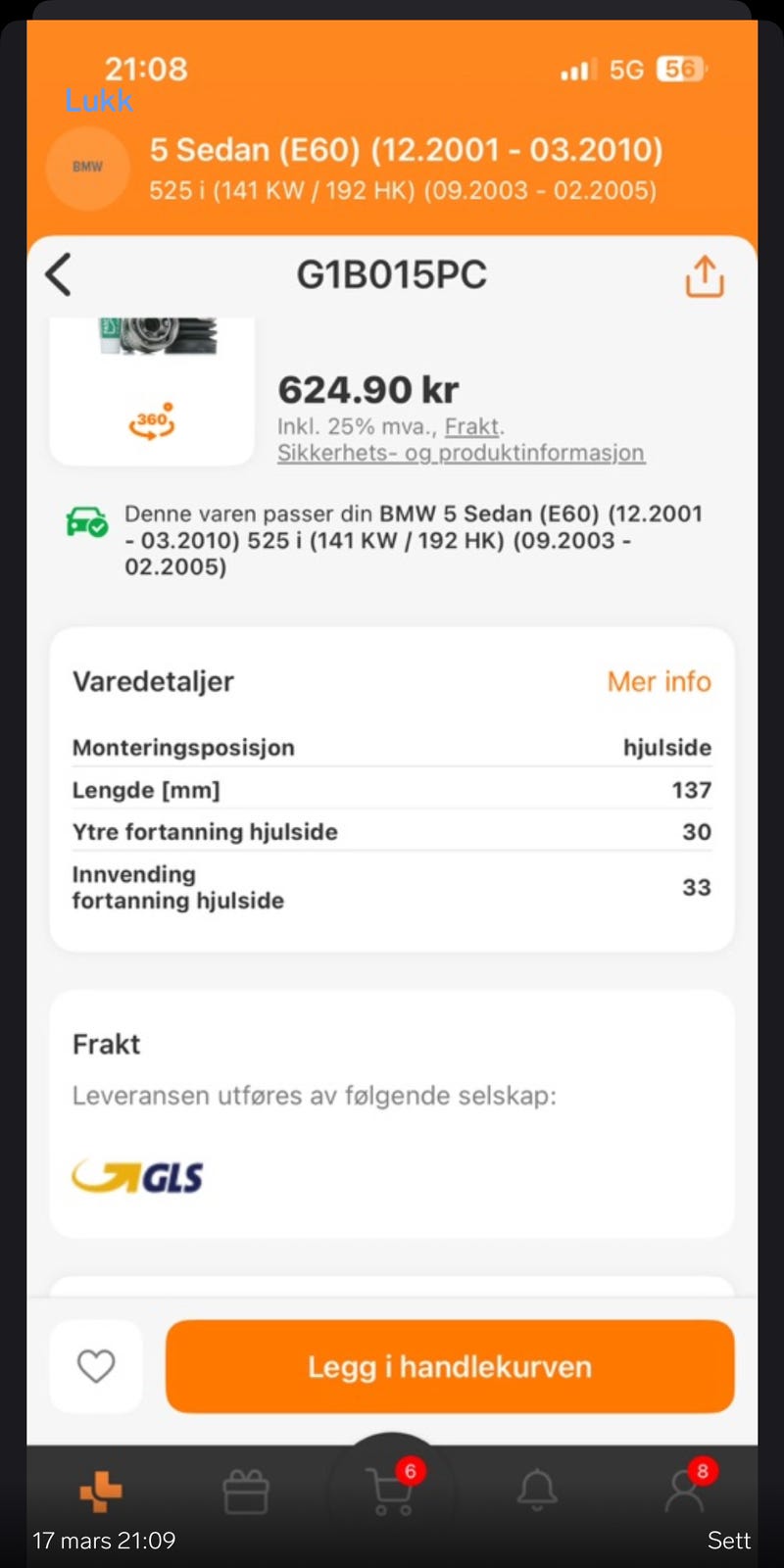Add the item to favorites with the heart

click(x=96, y=1366)
